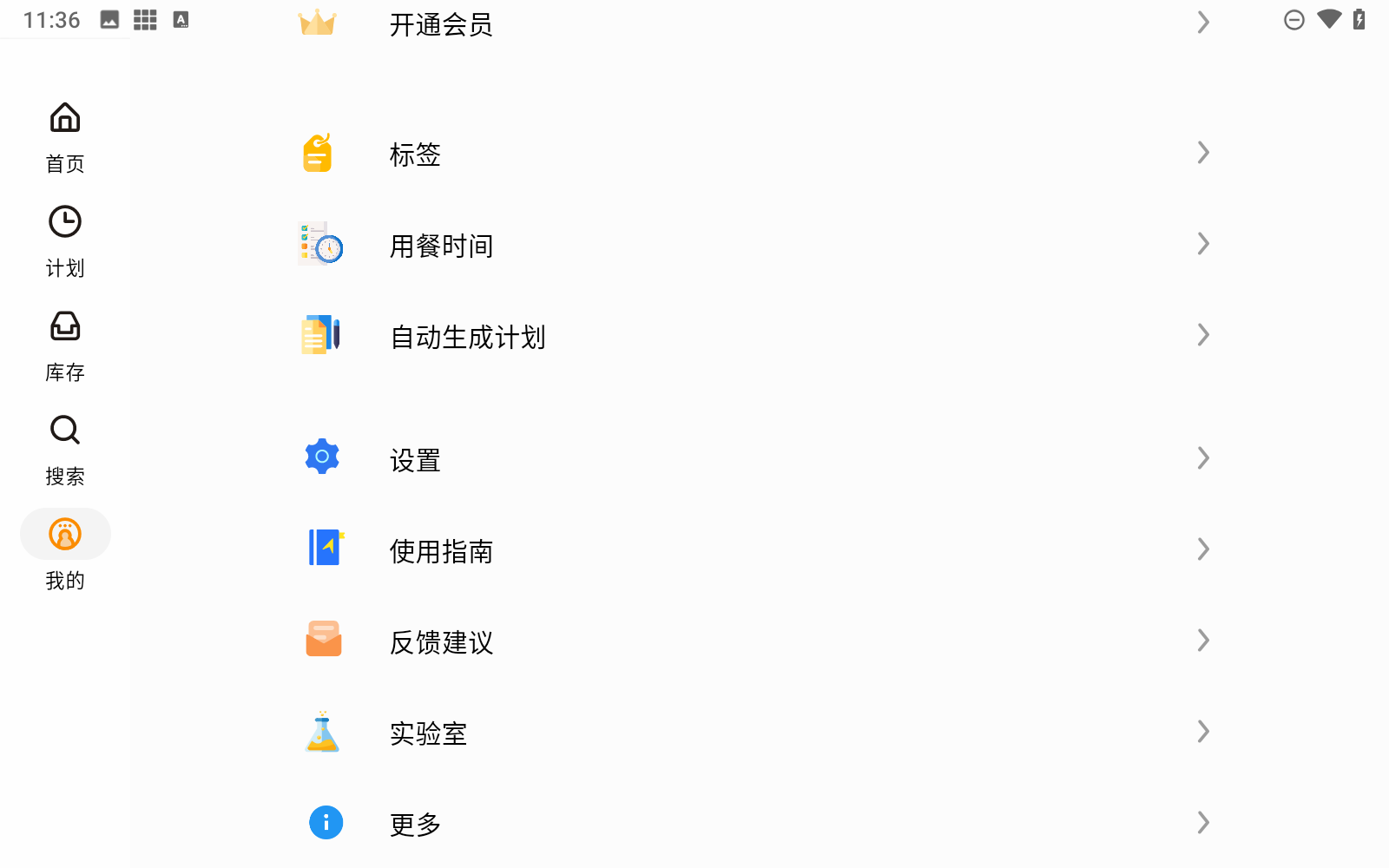Open 反馈建议 feedback page
This screenshot has width=1389, height=868.
tap(754, 641)
